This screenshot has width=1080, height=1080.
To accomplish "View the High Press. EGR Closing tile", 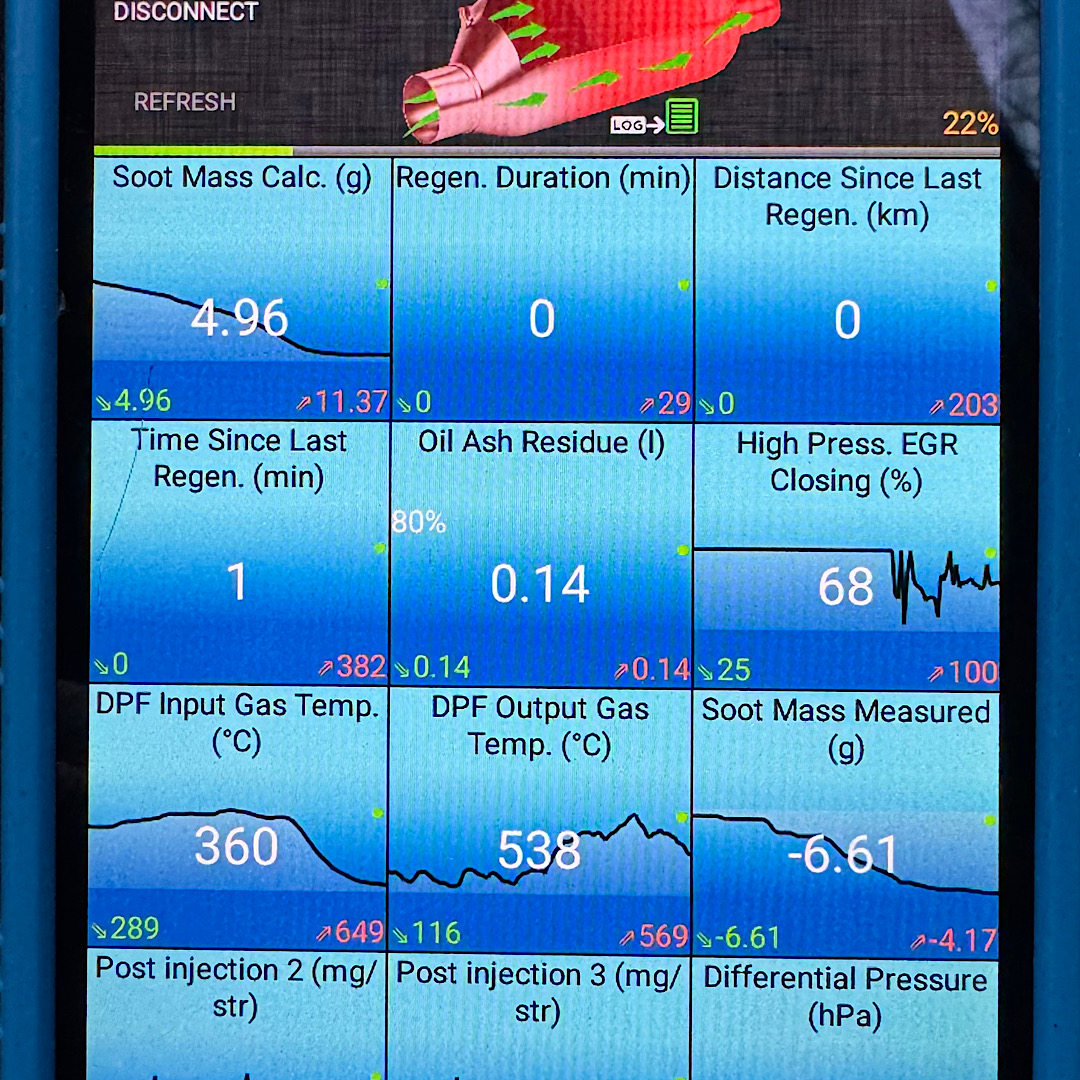I will pos(847,555).
